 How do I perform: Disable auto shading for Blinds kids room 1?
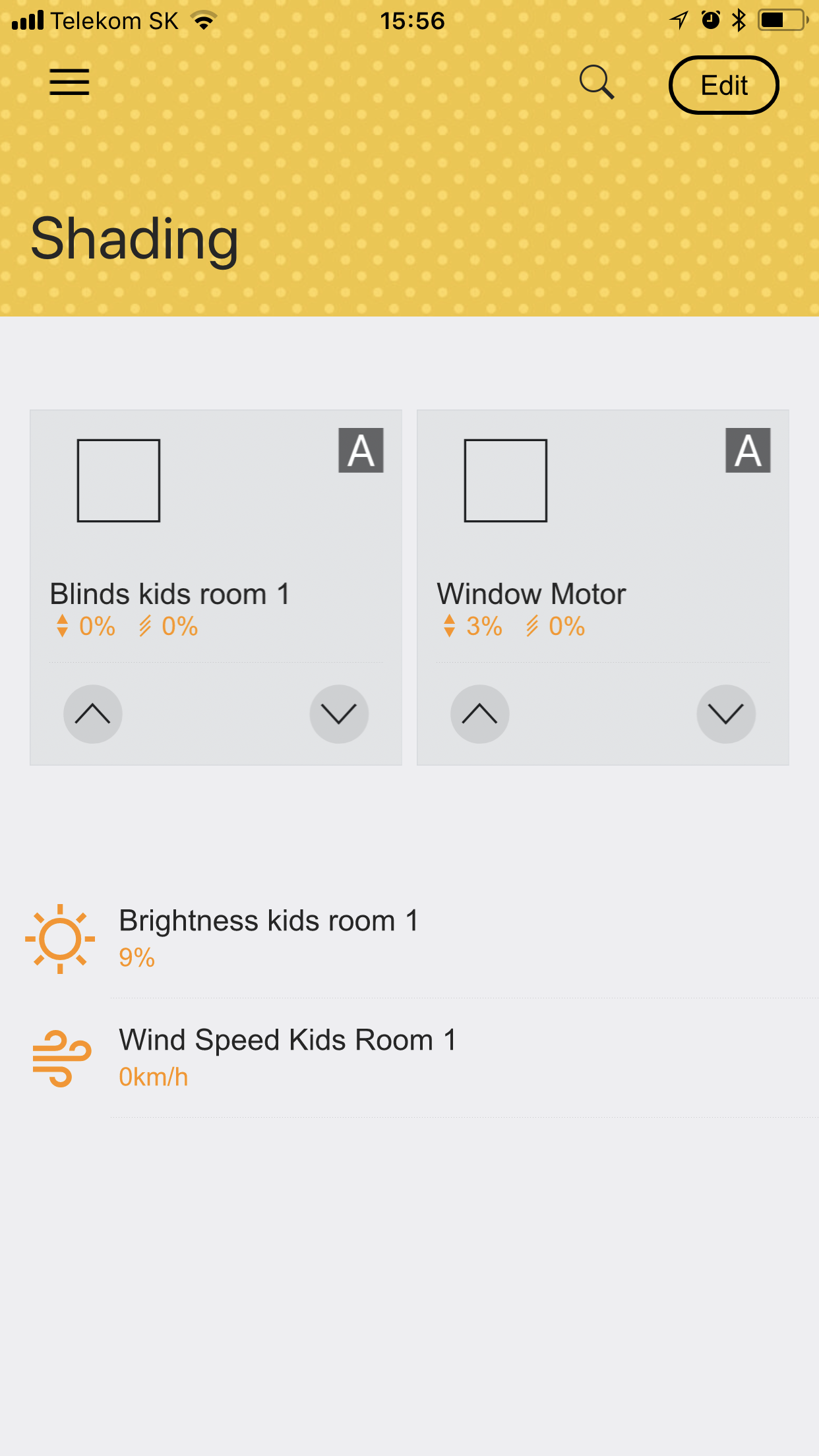tap(360, 450)
